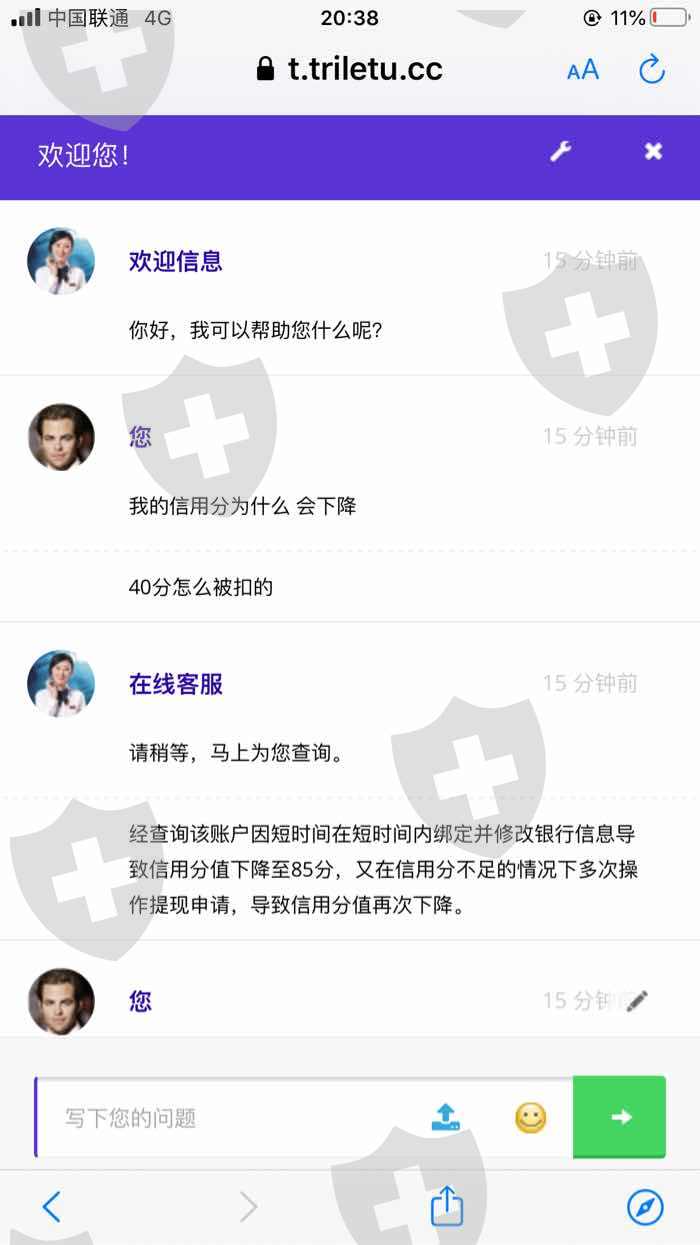Open the compass icon in Safari's bottom bar

pos(645,1207)
